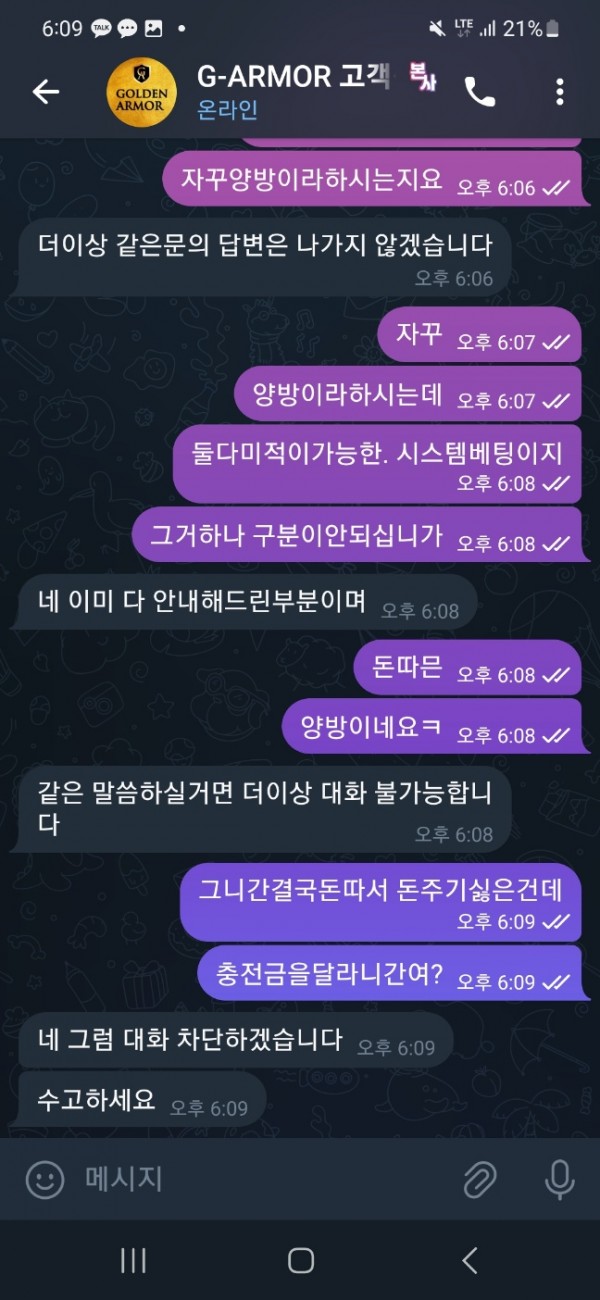Open the emoji and sticker picker
Screen dimensions: 600x1300
(x=44, y=1180)
